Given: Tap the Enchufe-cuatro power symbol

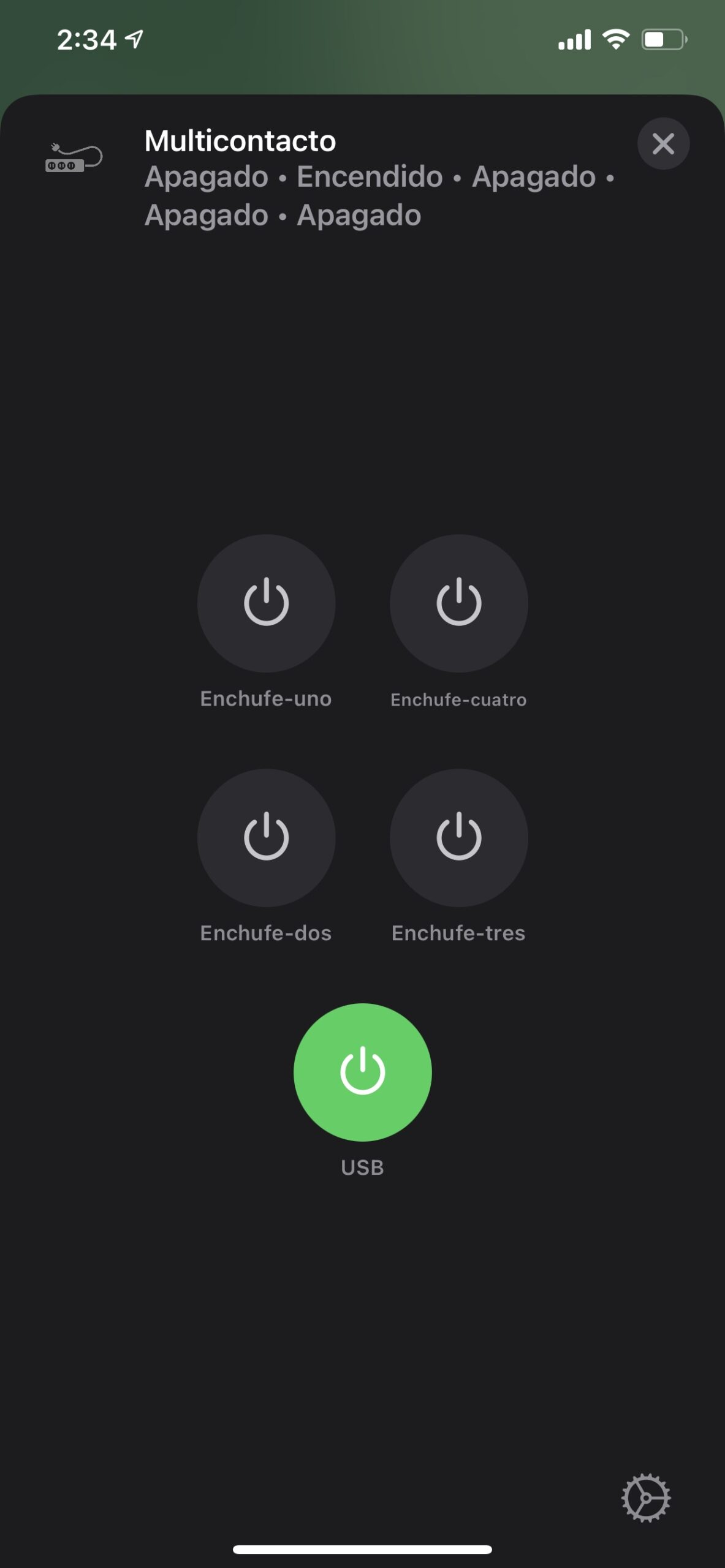Looking at the screenshot, I should click(x=458, y=604).
